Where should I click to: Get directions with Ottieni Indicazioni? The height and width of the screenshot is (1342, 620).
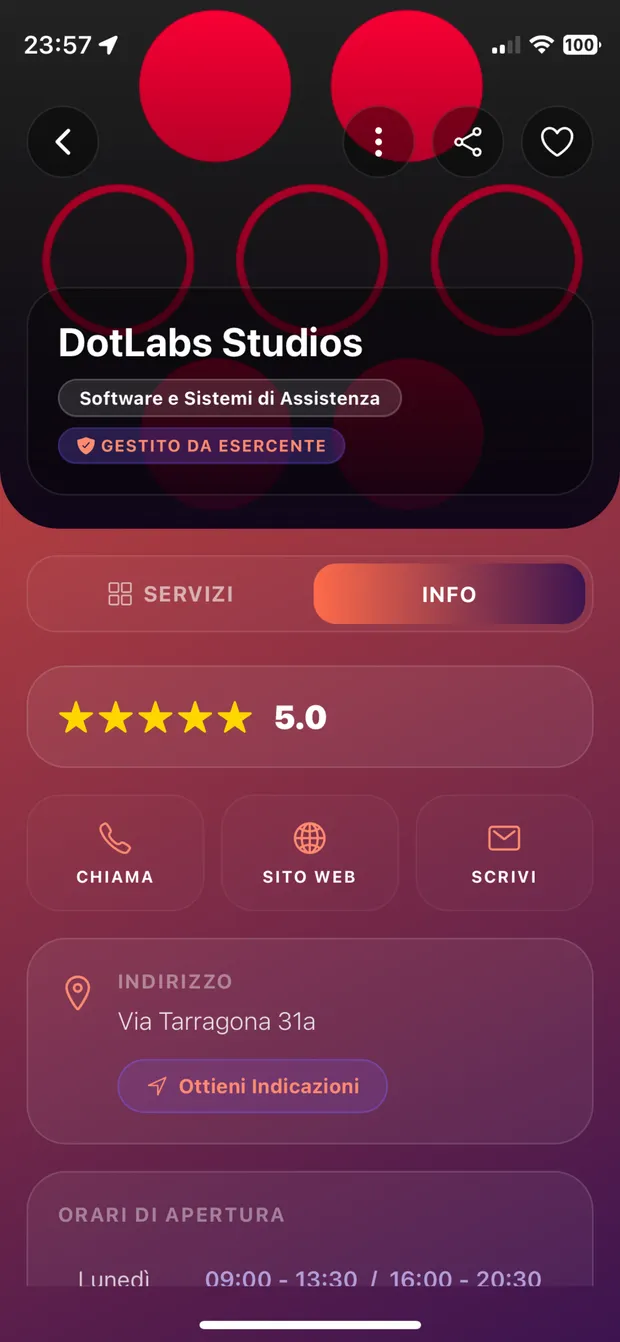point(253,1086)
